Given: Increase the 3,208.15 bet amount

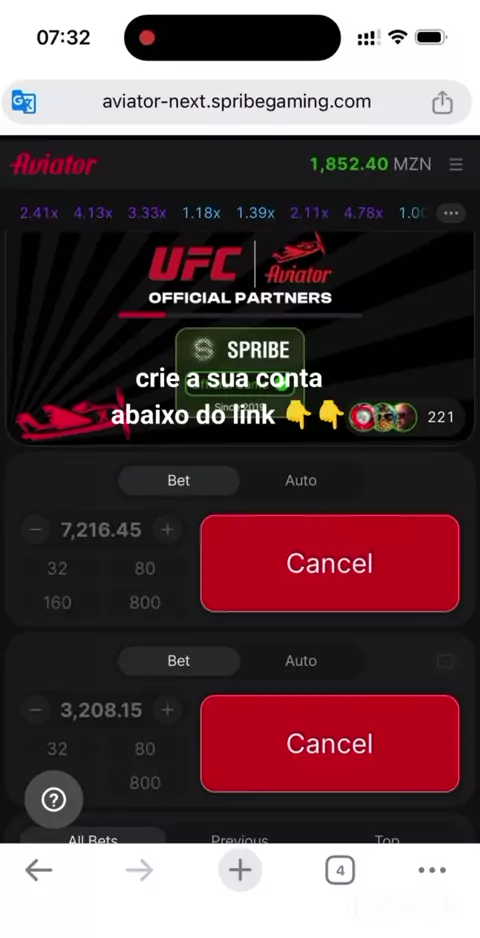Looking at the screenshot, I should point(167,710).
